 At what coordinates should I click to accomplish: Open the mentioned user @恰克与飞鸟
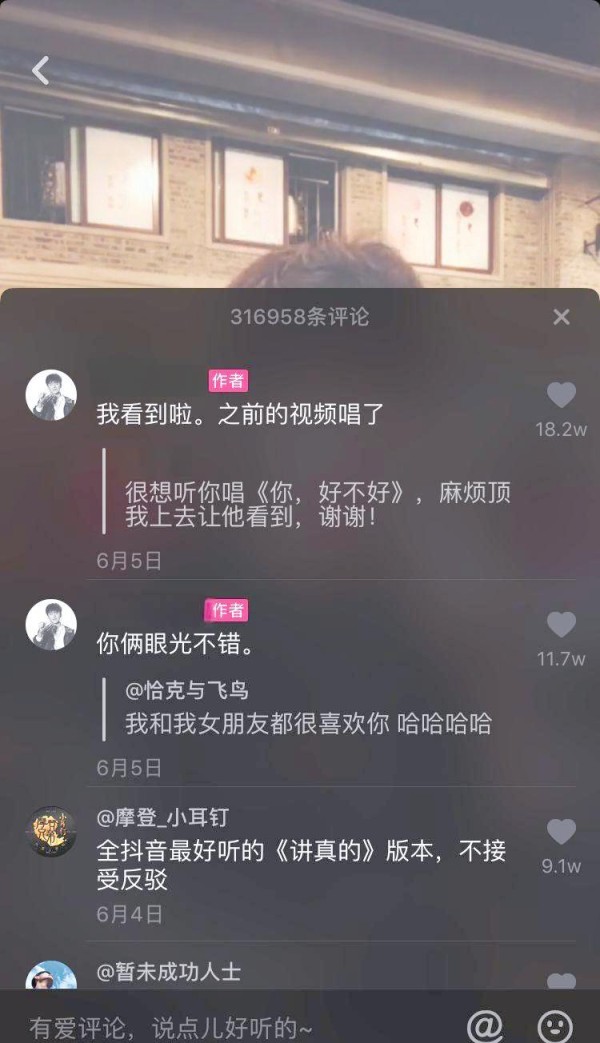tap(187, 690)
